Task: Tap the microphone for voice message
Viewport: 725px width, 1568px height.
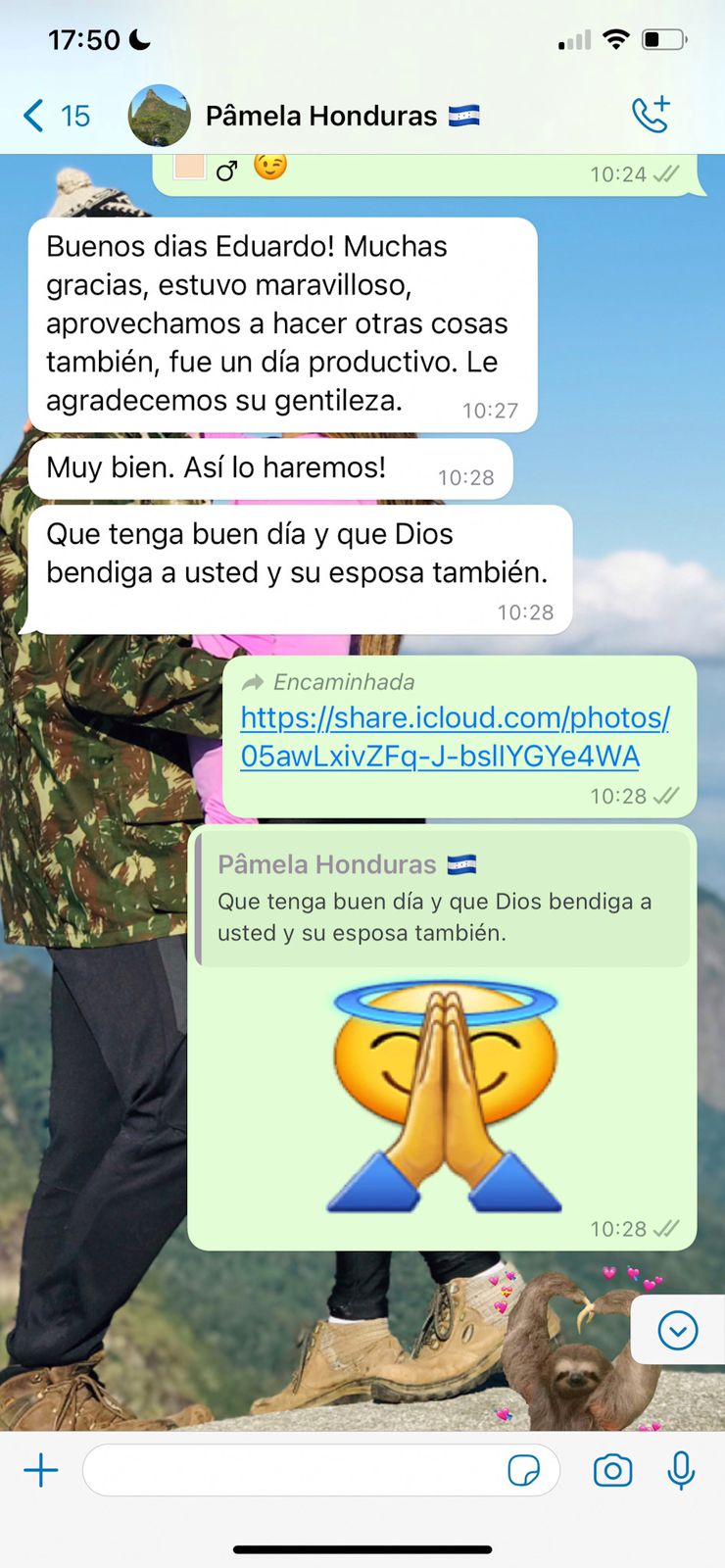Action: 681,1470
